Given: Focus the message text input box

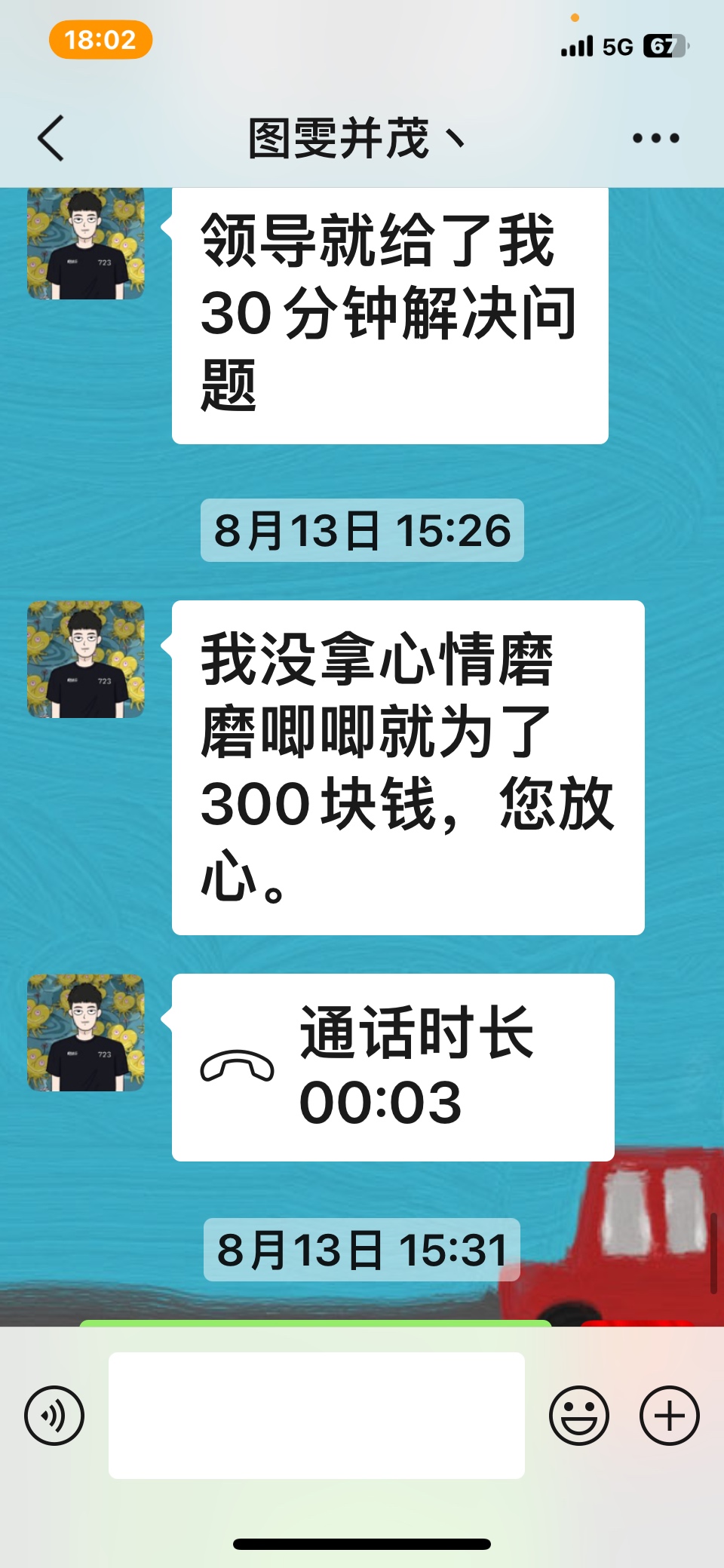Looking at the screenshot, I should (x=317, y=1416).
